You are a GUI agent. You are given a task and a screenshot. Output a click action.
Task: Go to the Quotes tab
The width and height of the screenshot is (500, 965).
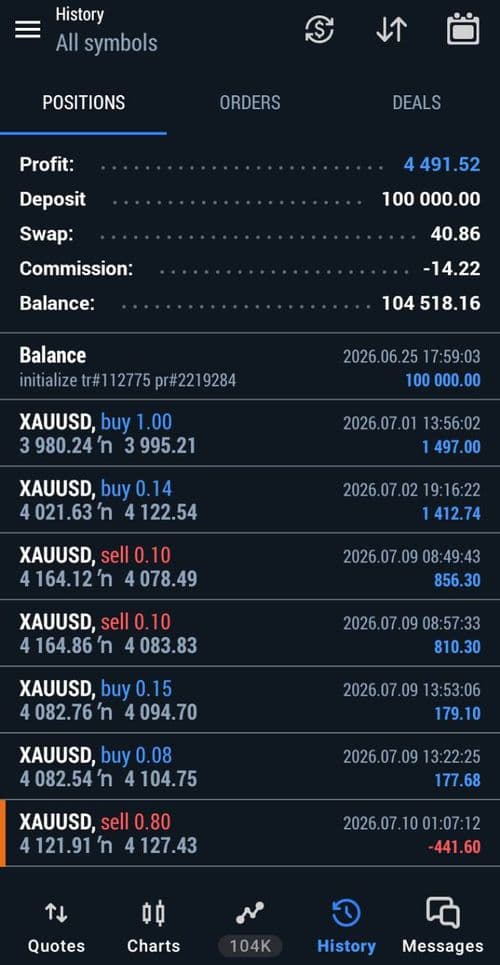56,926
